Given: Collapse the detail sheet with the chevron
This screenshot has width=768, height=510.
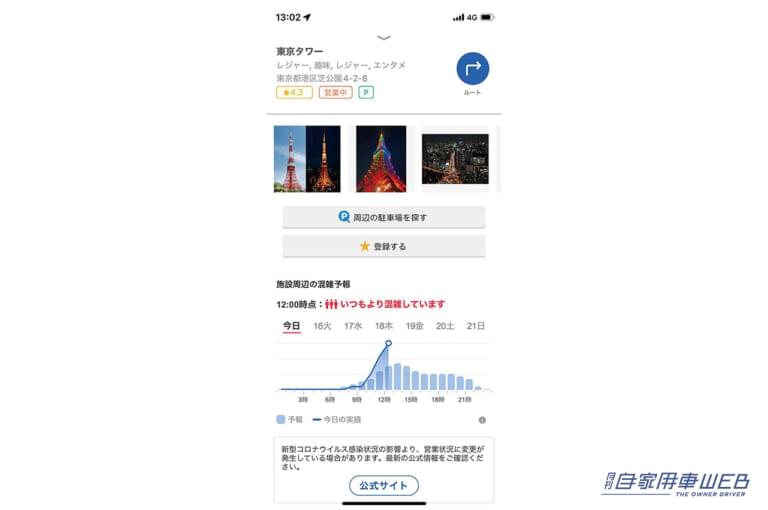Looking at the screenshot, I should (x=384, y=37).
